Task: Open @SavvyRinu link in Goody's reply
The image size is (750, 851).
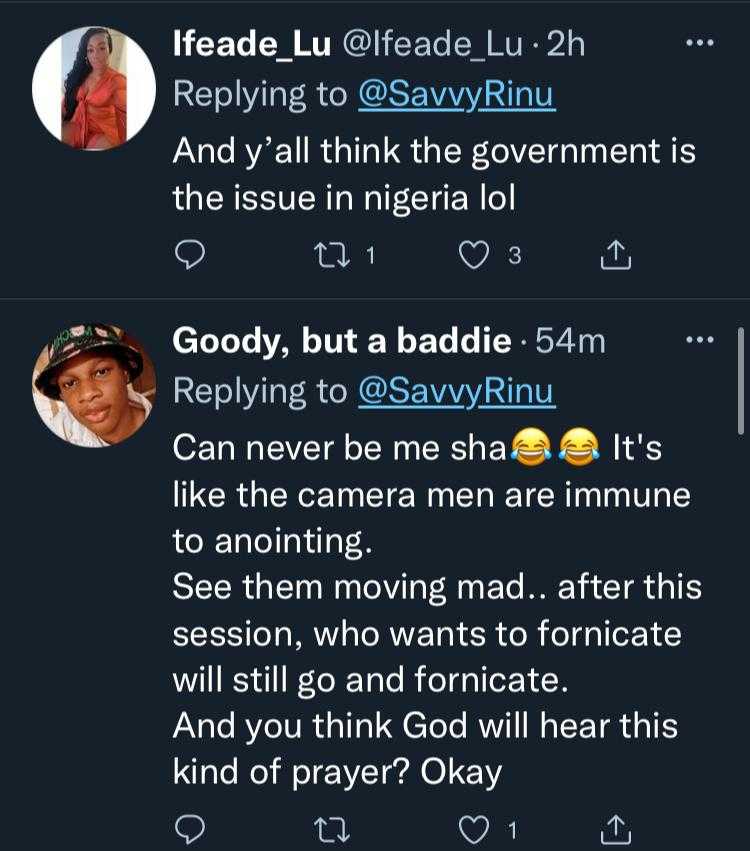Action: point(455,391)
